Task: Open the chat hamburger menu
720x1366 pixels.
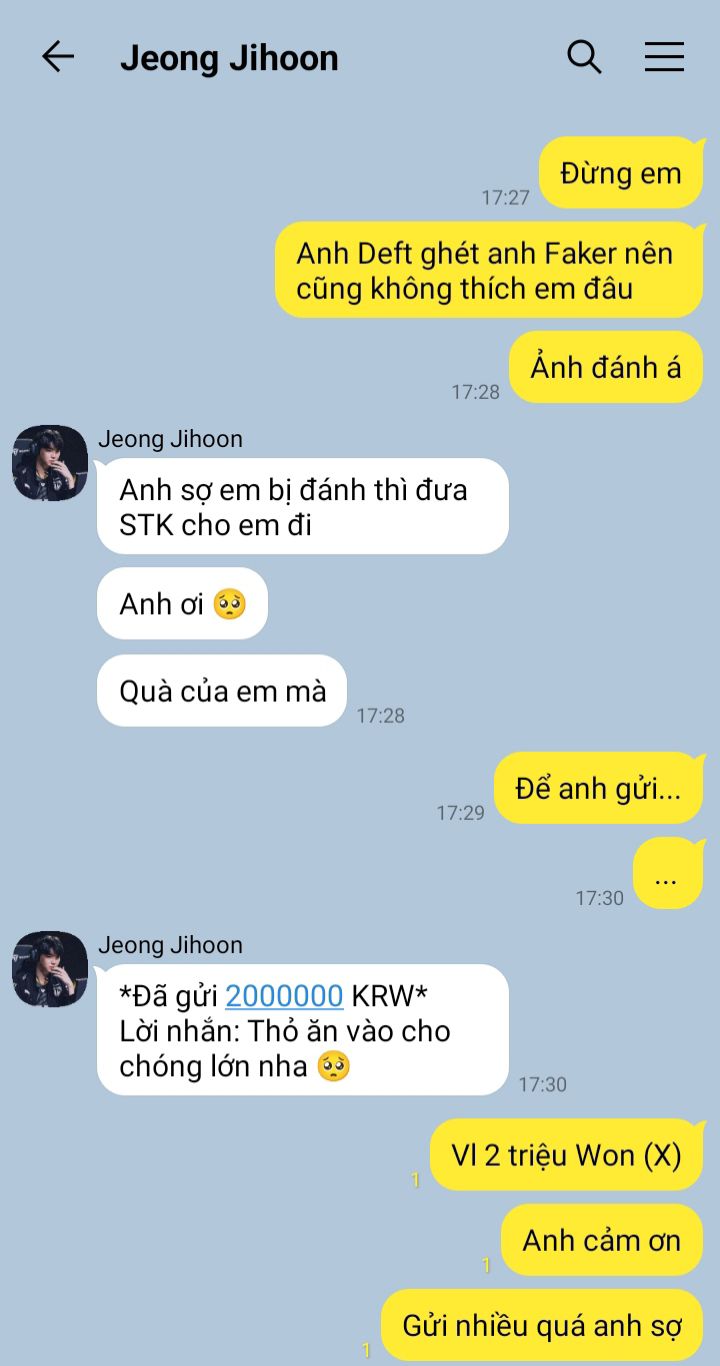Action: click(x=664, y=57)
